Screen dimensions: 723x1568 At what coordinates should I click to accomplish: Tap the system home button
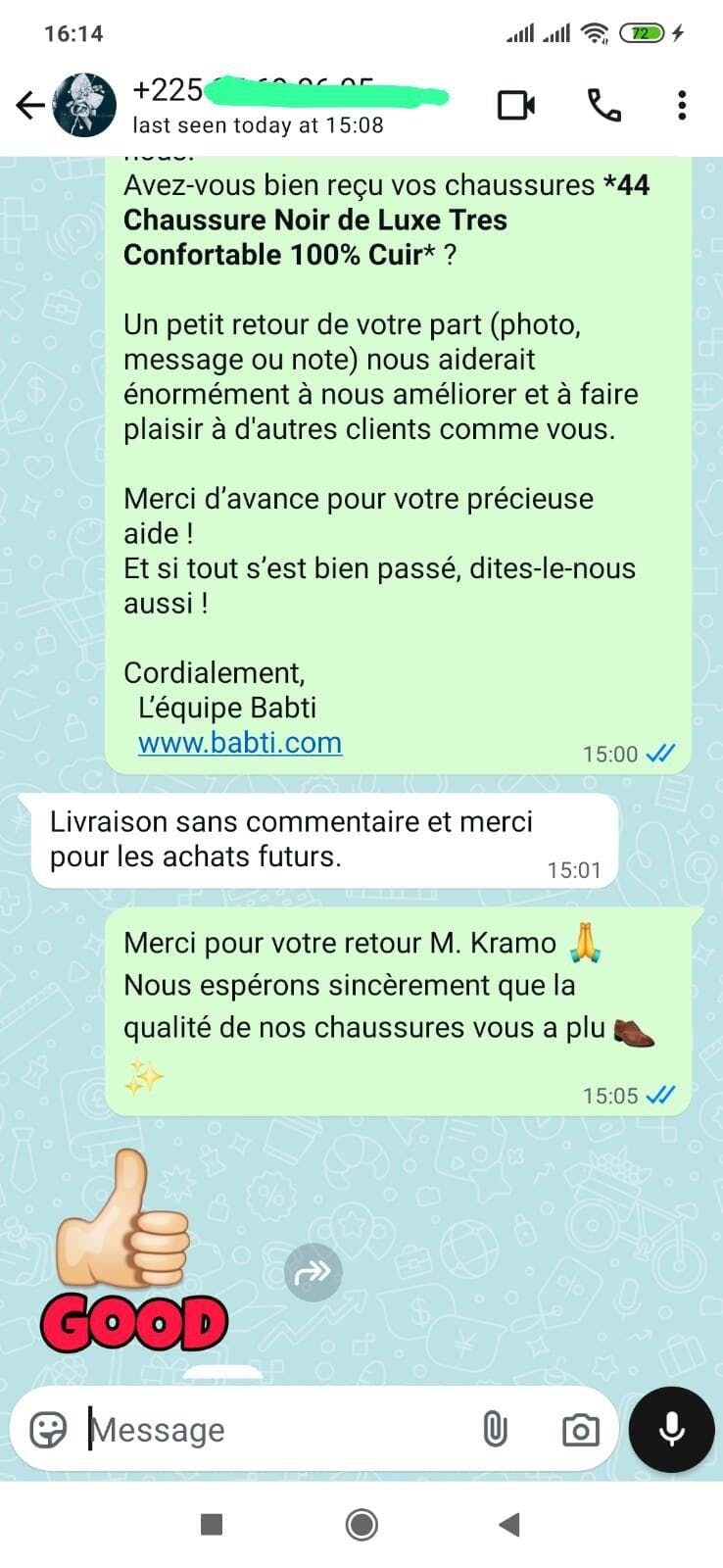pyautogui.click(x=361, y=1525)
